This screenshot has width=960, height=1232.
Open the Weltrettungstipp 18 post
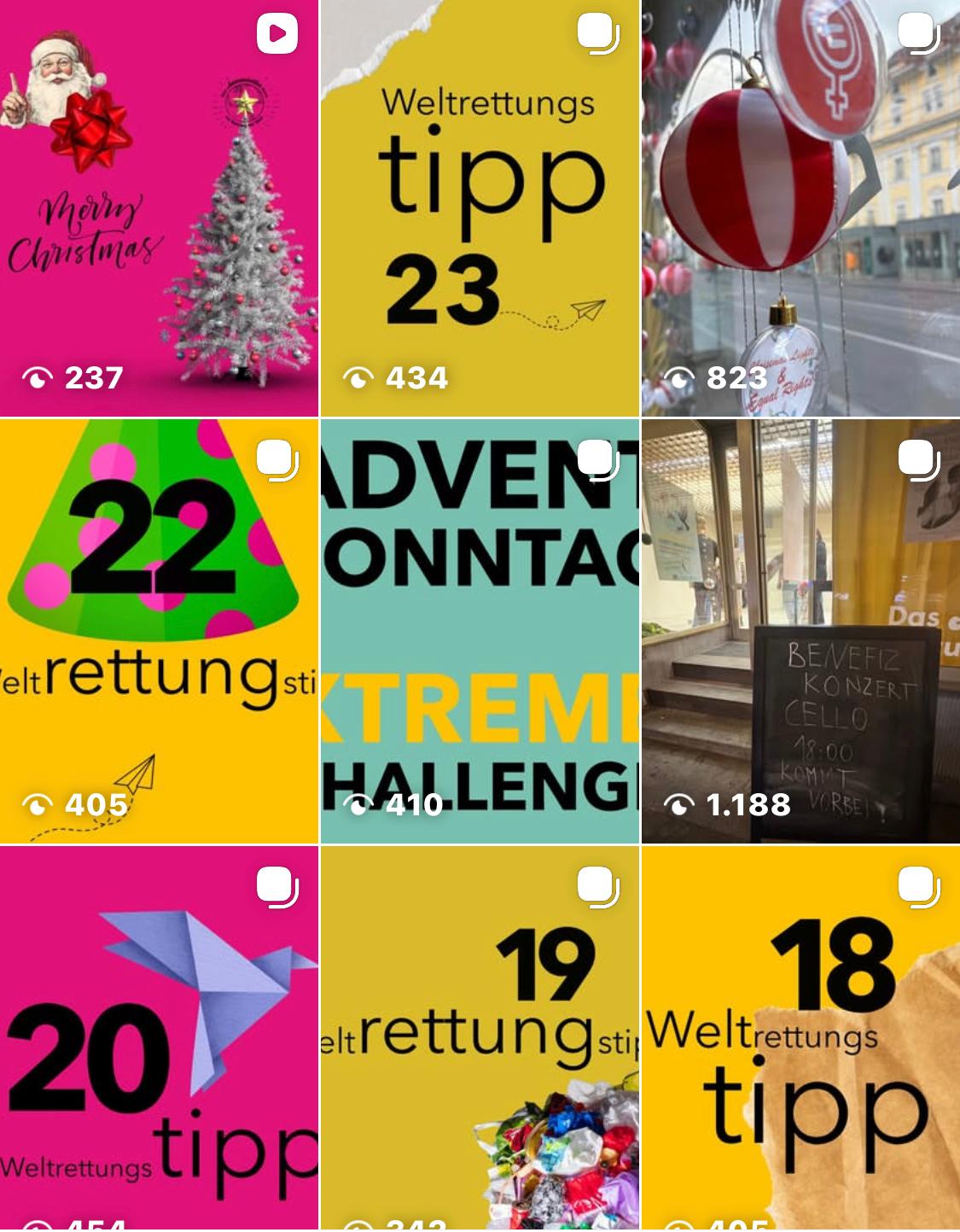coord(800,1037)
